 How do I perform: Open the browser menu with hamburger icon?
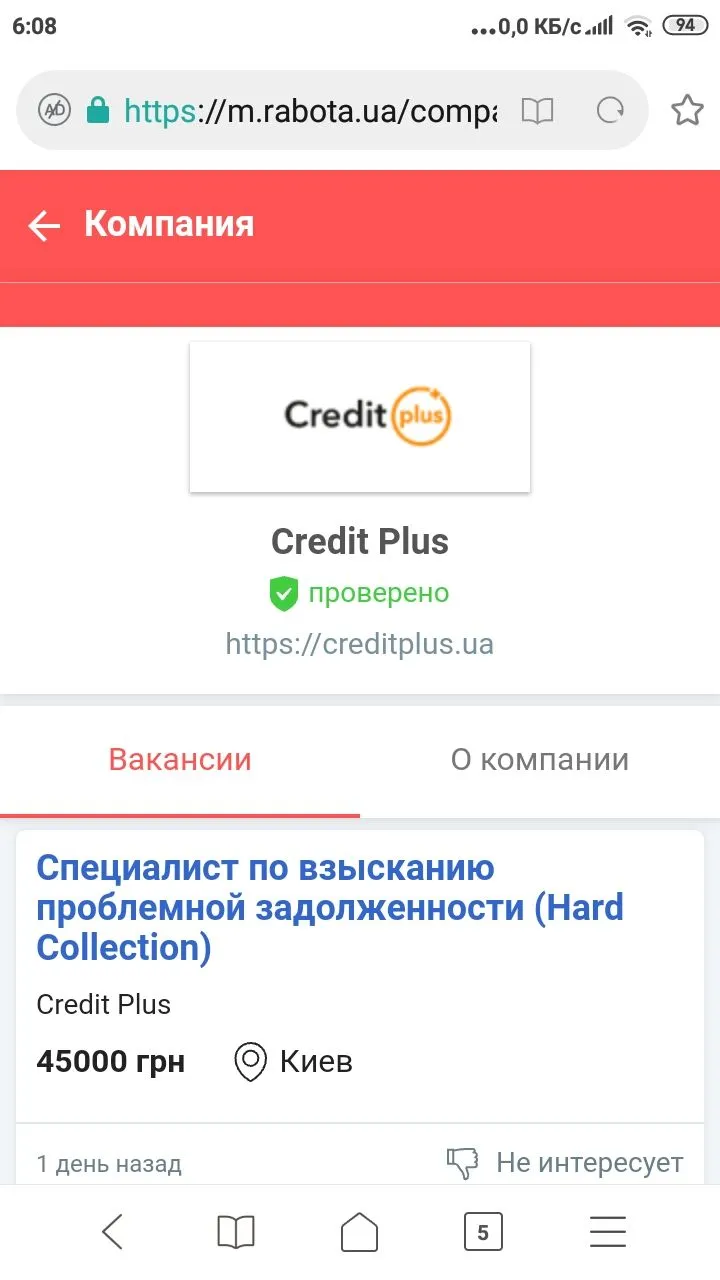pos(608,1231)
